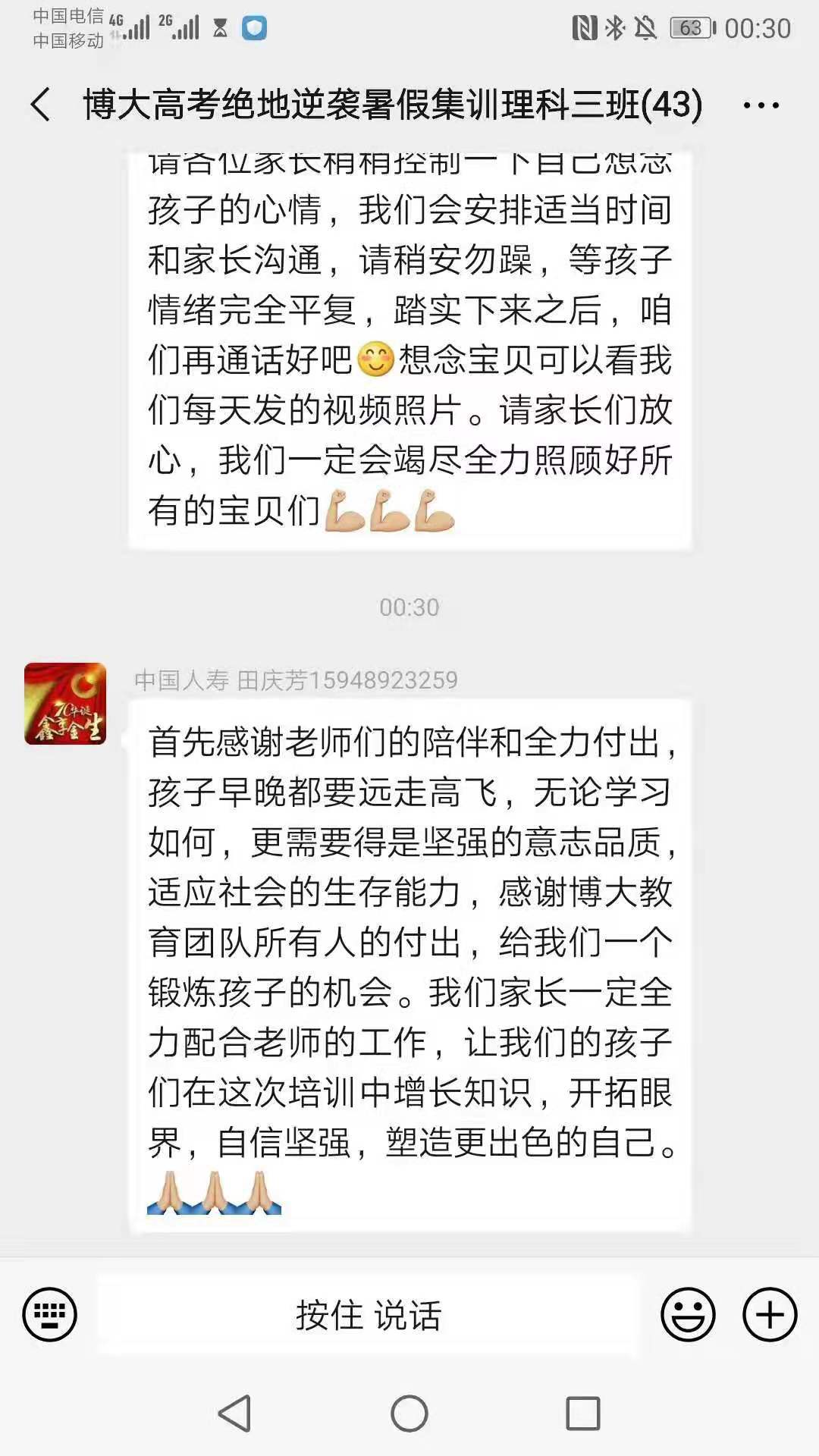The image size is (819, 1456).
Task: Tap the system back button
Action: [x=234, y=1414]
